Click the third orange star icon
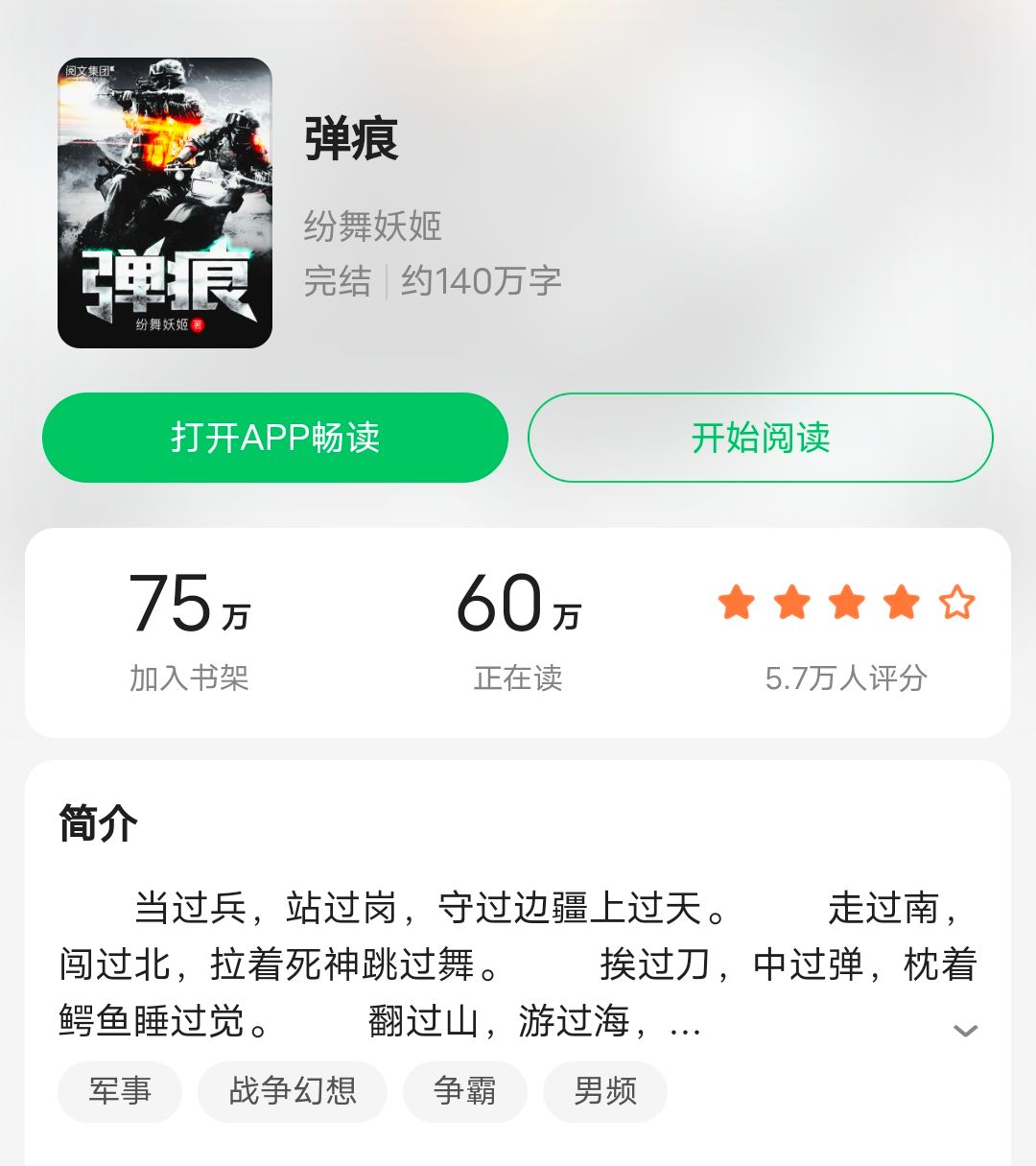This screenshot has width=1036, height=1166. coord(845,605)
